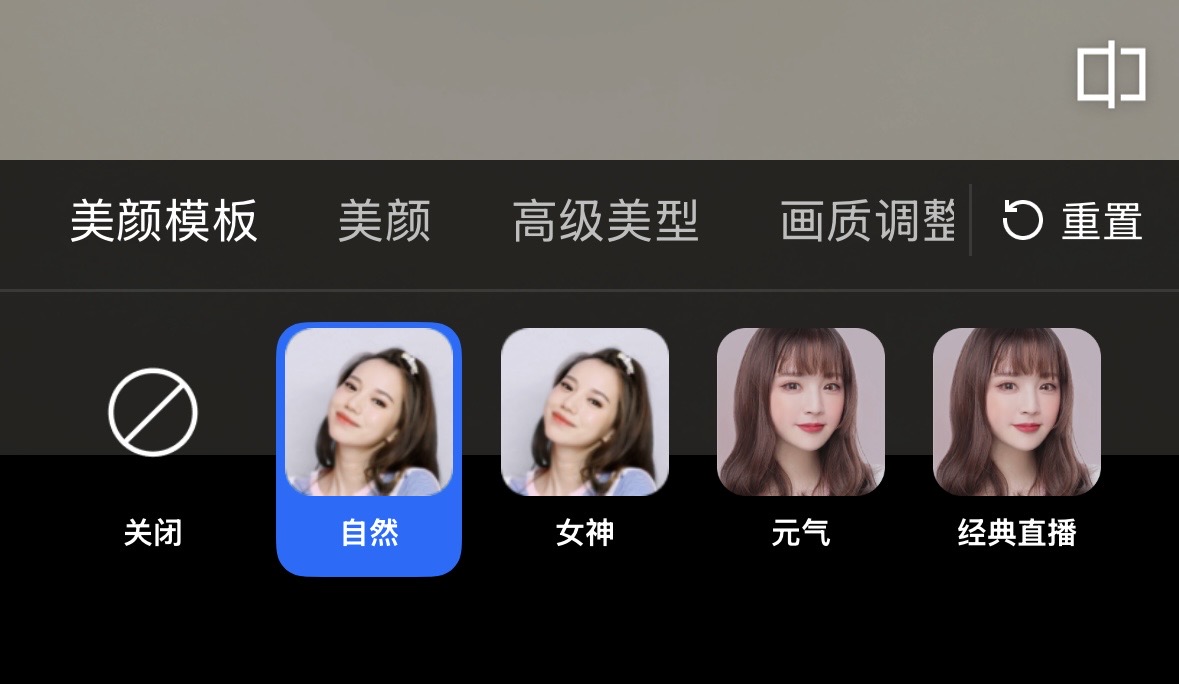Screen dimensions: 1179x684
Task: Reset beauty settings with 重置
Action: coord(1073,221)
